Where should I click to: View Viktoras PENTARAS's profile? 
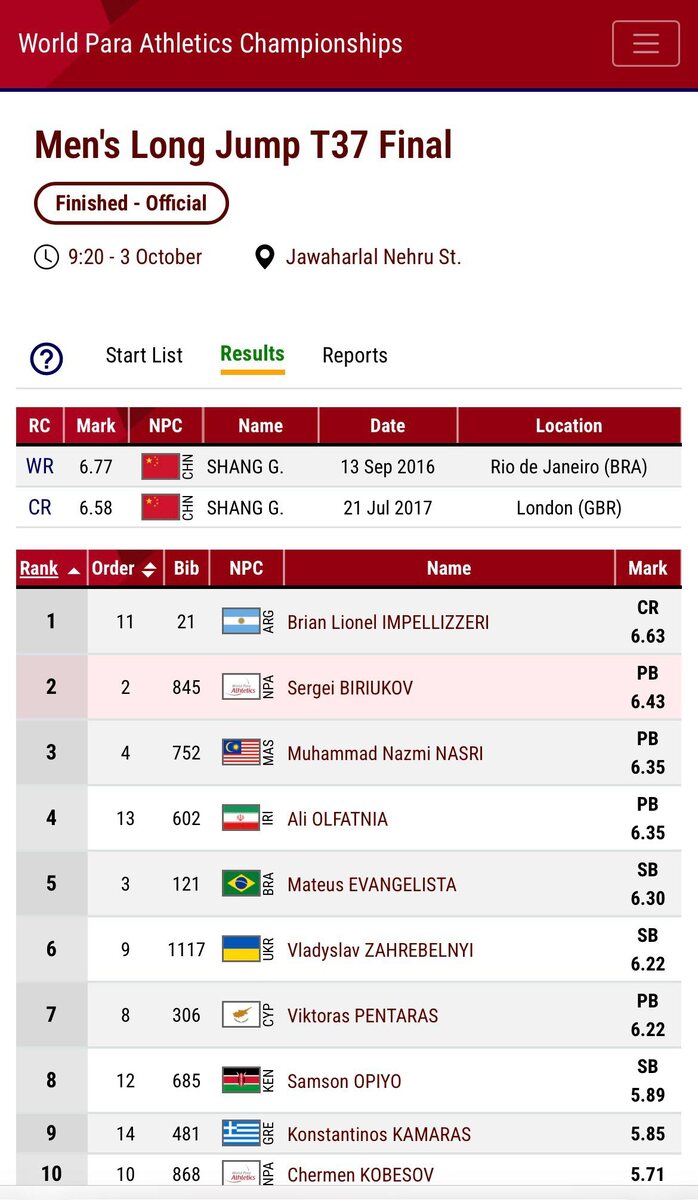(x=362, y=1015)
